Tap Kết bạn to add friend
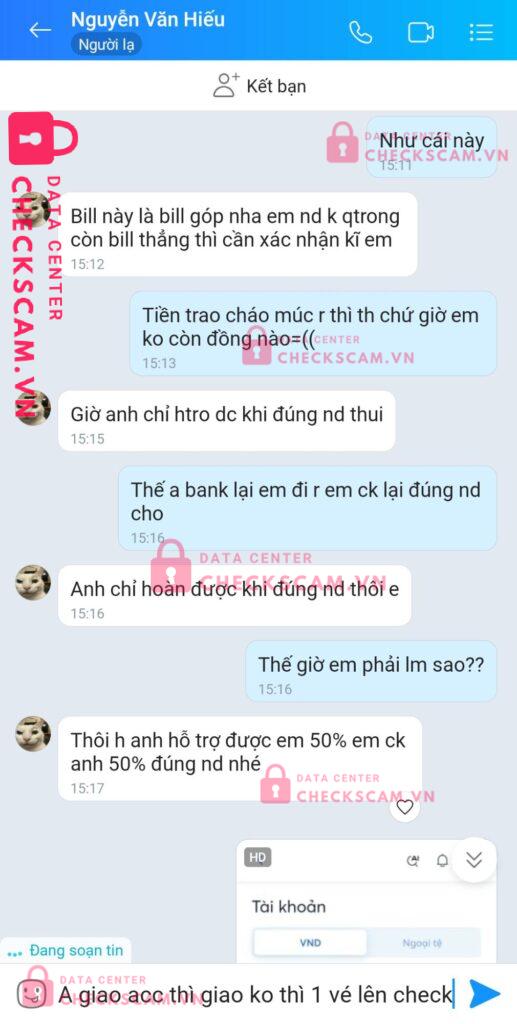This screenshot has width=517, height=1024. pyautogui.click(x=259, y=86)
